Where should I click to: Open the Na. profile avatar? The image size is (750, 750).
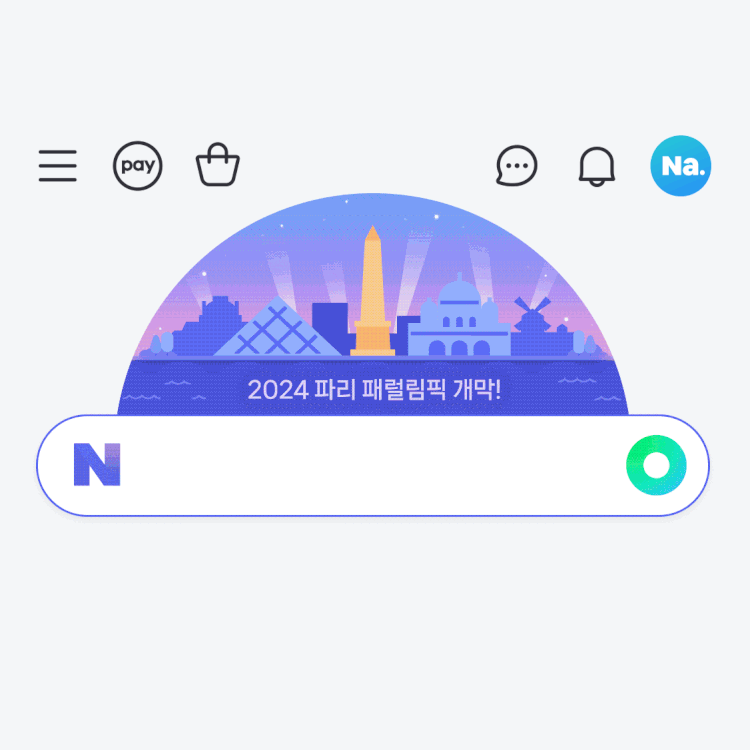[681, 165]
